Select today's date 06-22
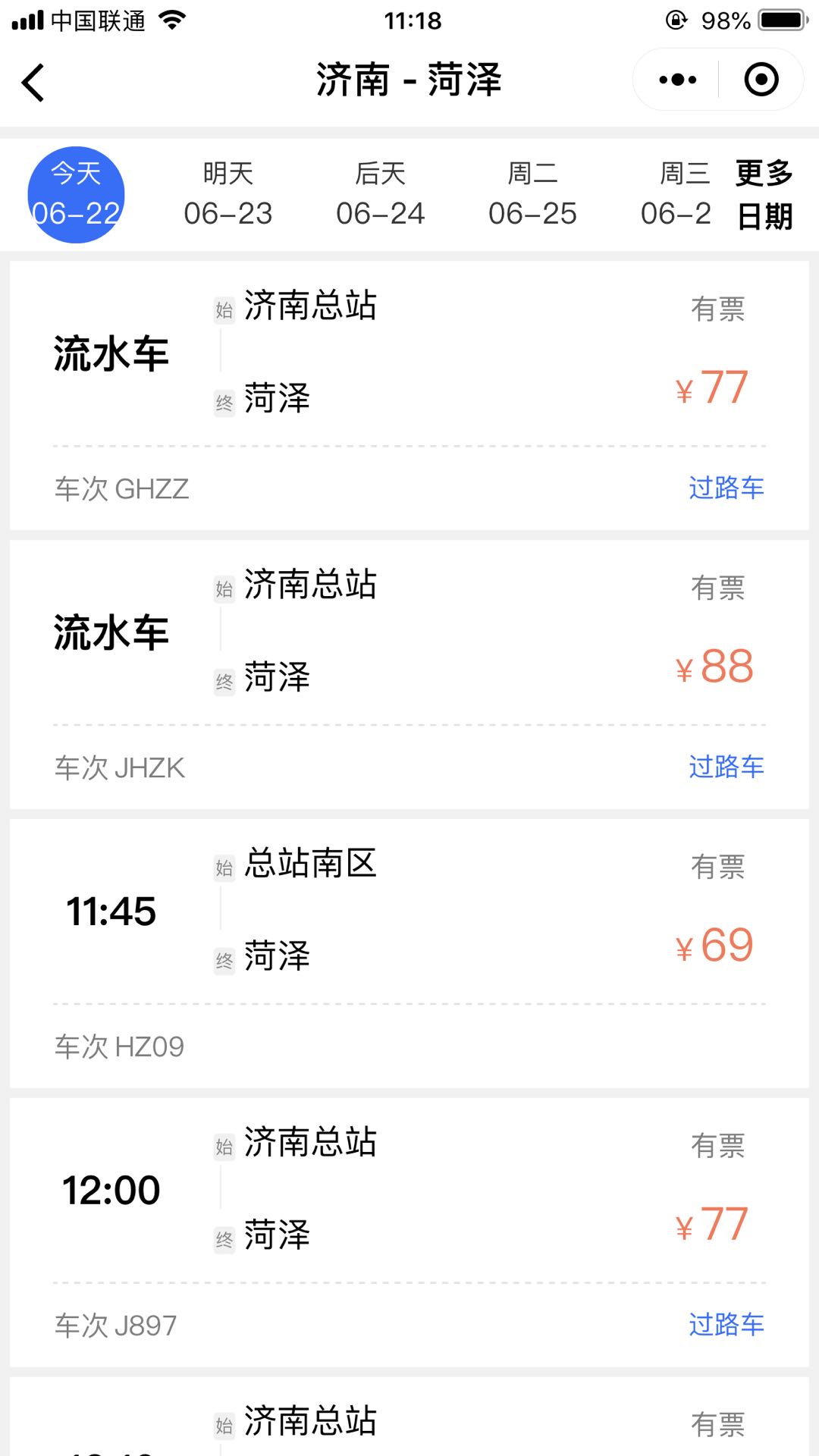The width and height of the screenshot is (819, 1456). click(x=76, y=195)
